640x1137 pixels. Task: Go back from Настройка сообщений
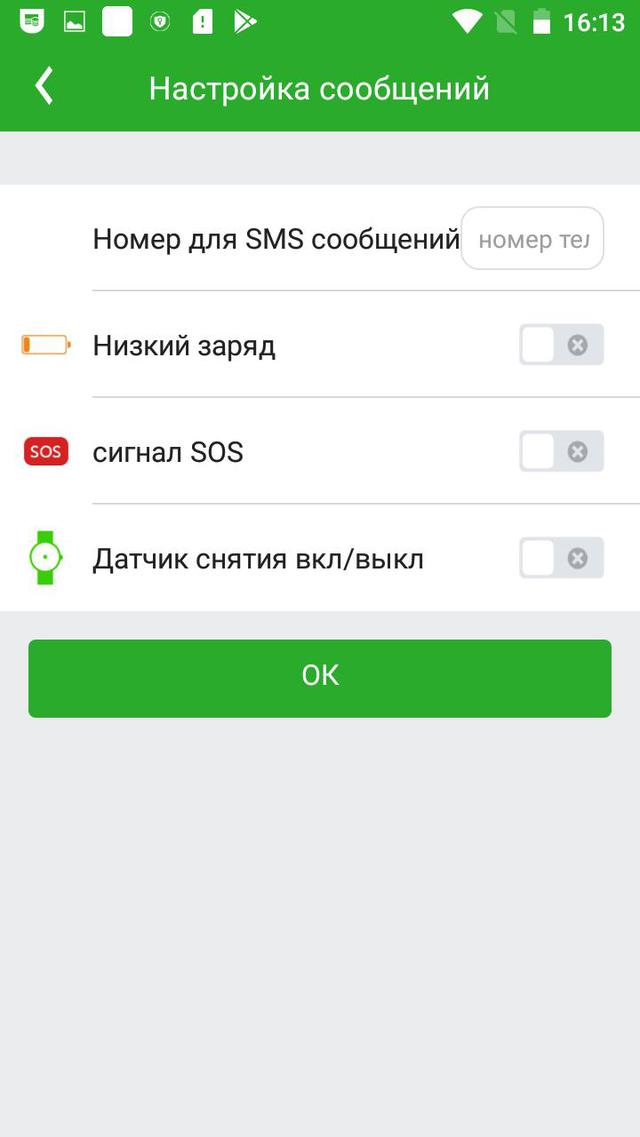44,88
